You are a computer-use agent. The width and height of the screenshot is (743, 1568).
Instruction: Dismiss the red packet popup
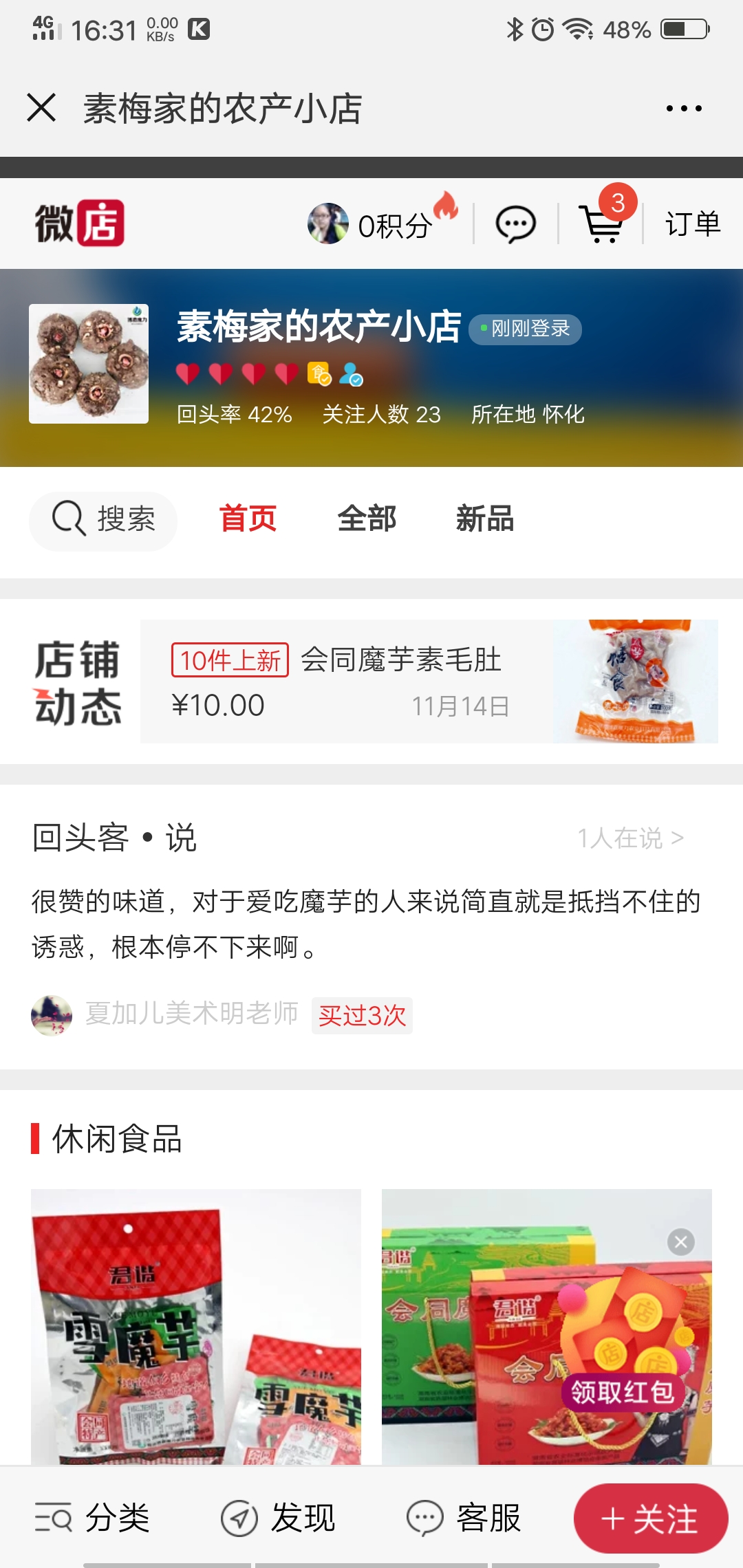click(680, 1242)
